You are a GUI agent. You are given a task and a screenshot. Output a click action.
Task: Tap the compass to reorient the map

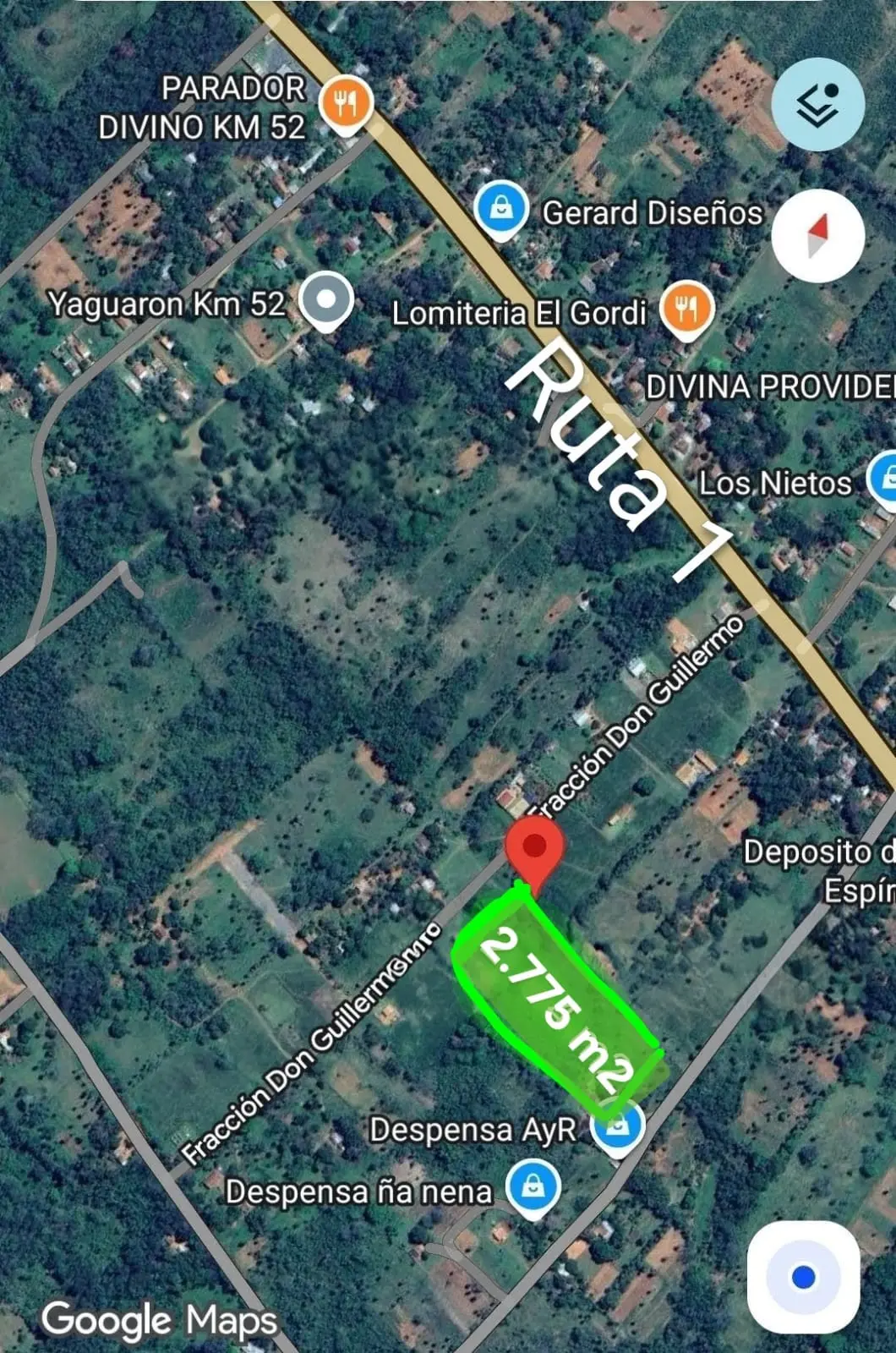pyautogui.click(x=817, y=235)
